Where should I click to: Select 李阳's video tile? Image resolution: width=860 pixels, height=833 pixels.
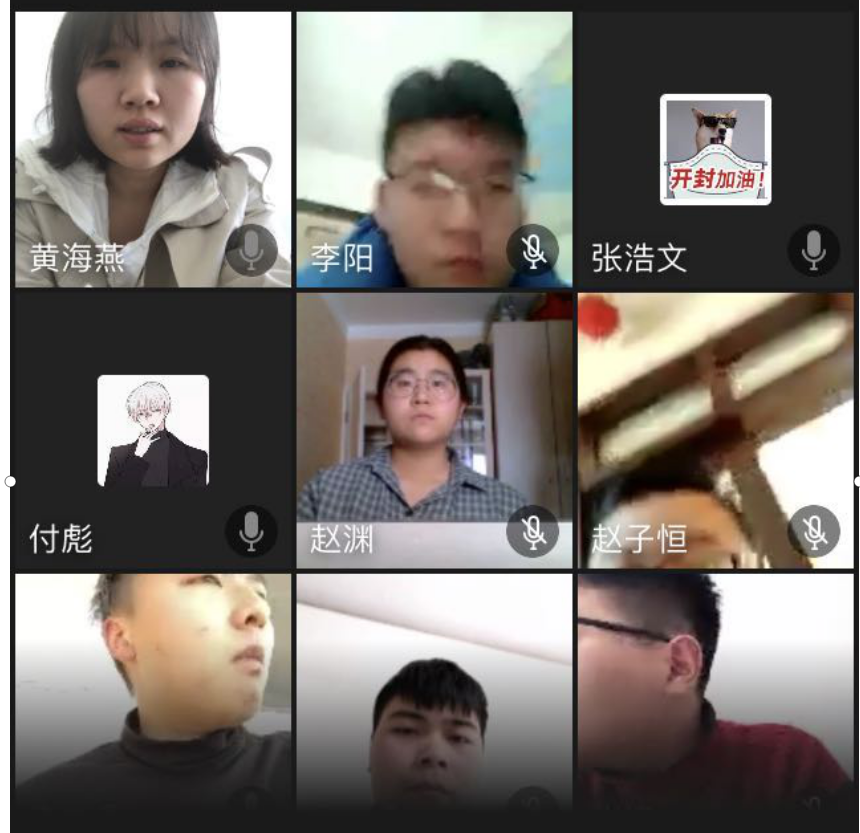[x=434, y=150]
